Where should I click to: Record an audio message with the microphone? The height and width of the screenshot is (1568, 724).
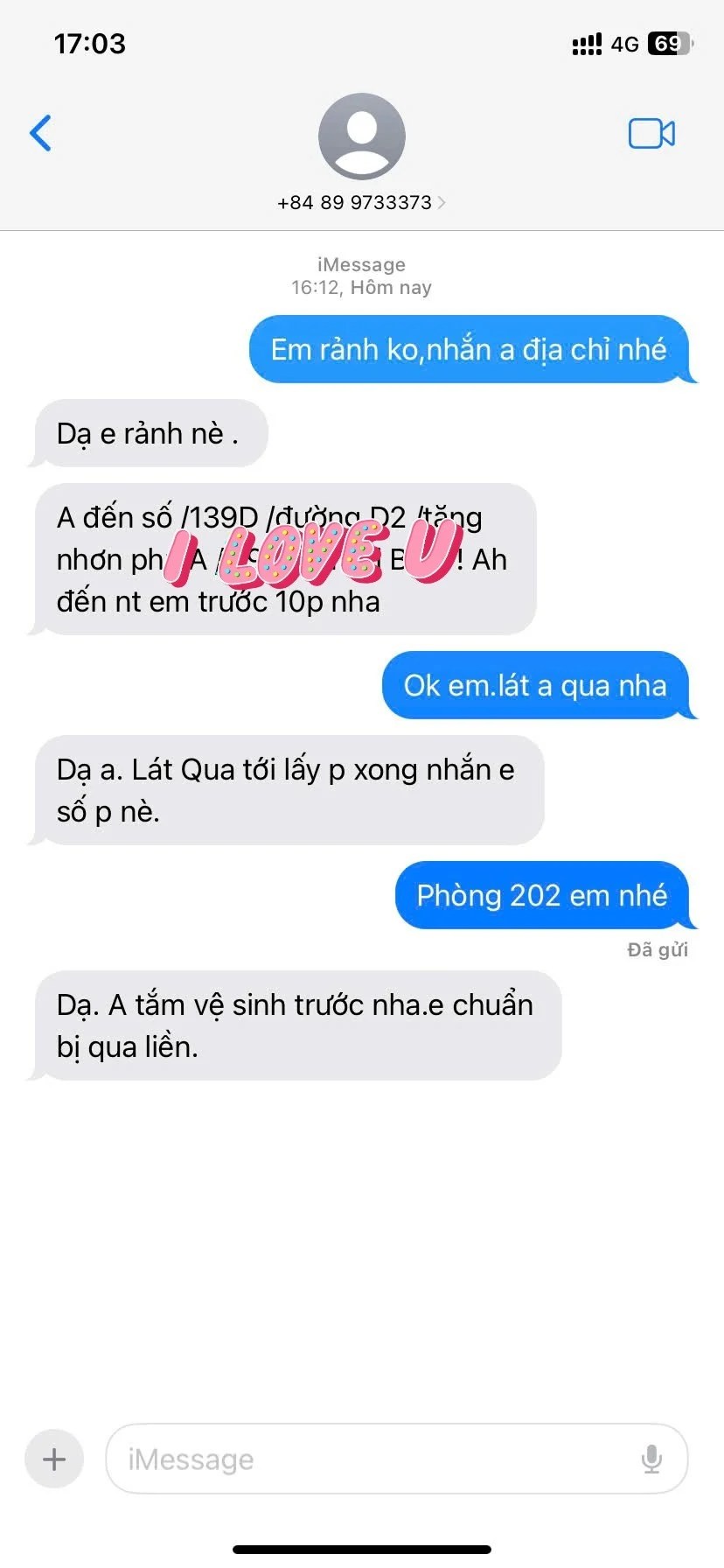(651, 1459)
